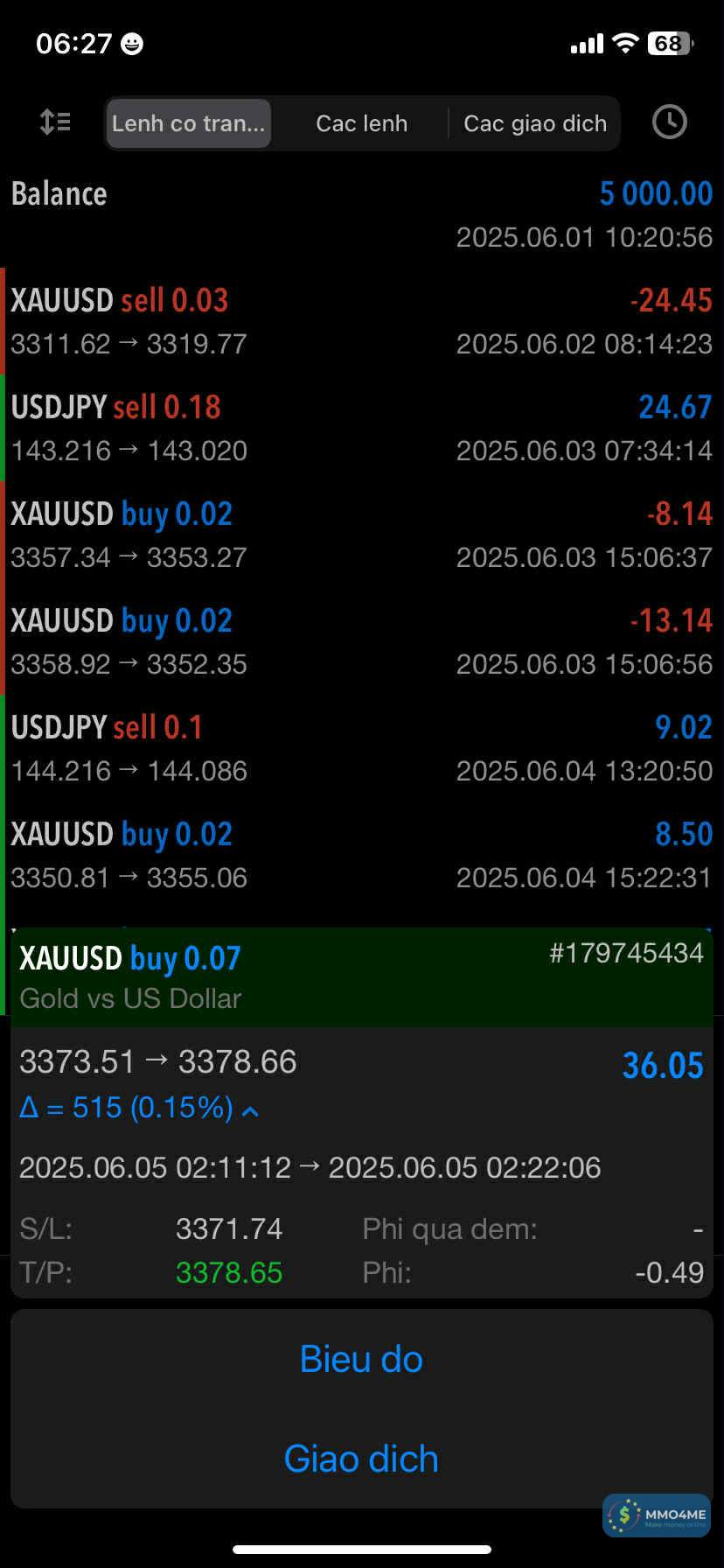
Task: Open the history period clock icon
Action: pos(669,122)
